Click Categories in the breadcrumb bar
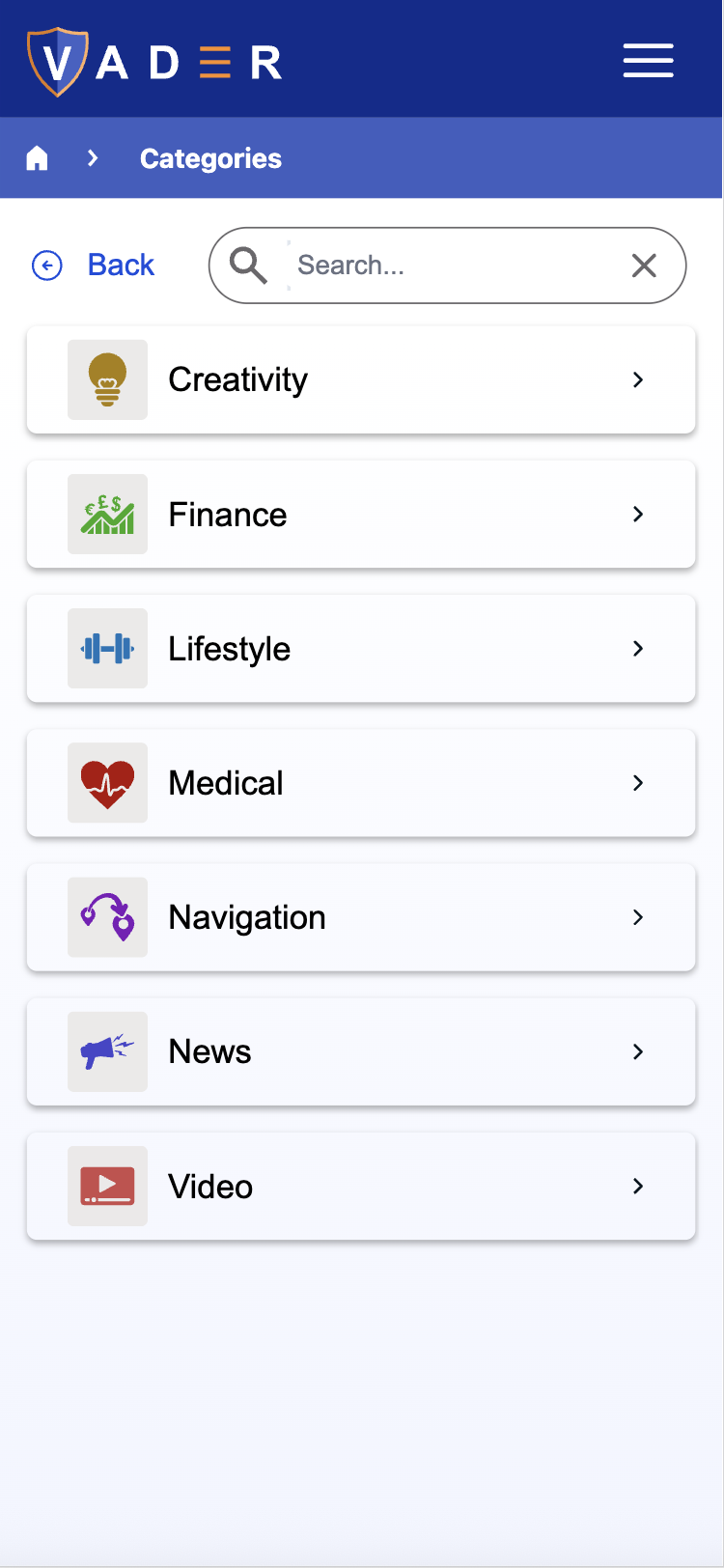Image resolution: width=724 pixels, height=1568 pixels. tap(210, 157)
